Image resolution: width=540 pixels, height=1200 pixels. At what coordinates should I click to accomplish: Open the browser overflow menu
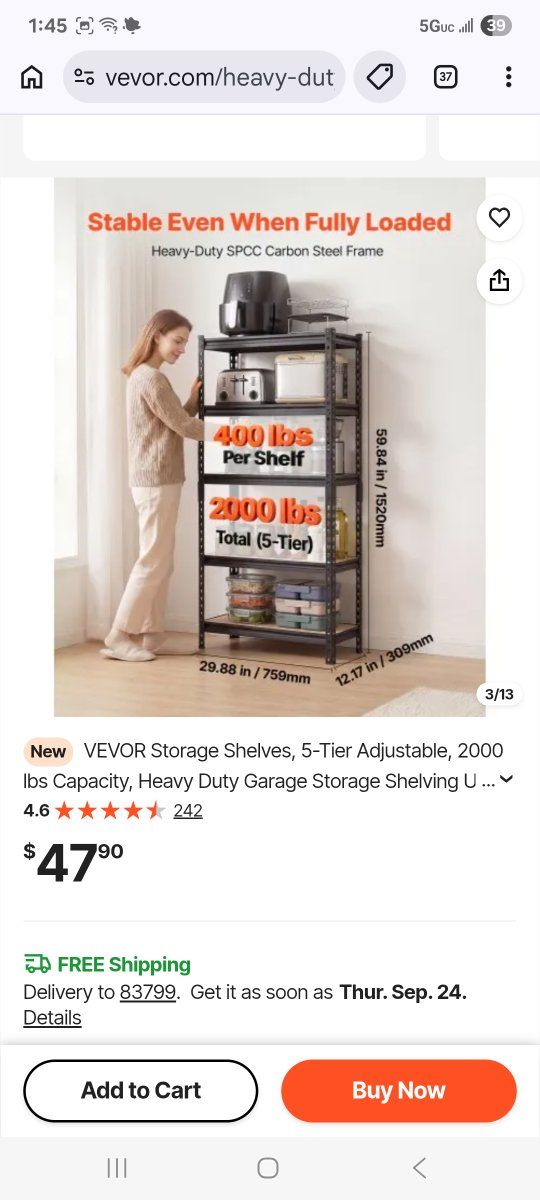pos(508,77)
